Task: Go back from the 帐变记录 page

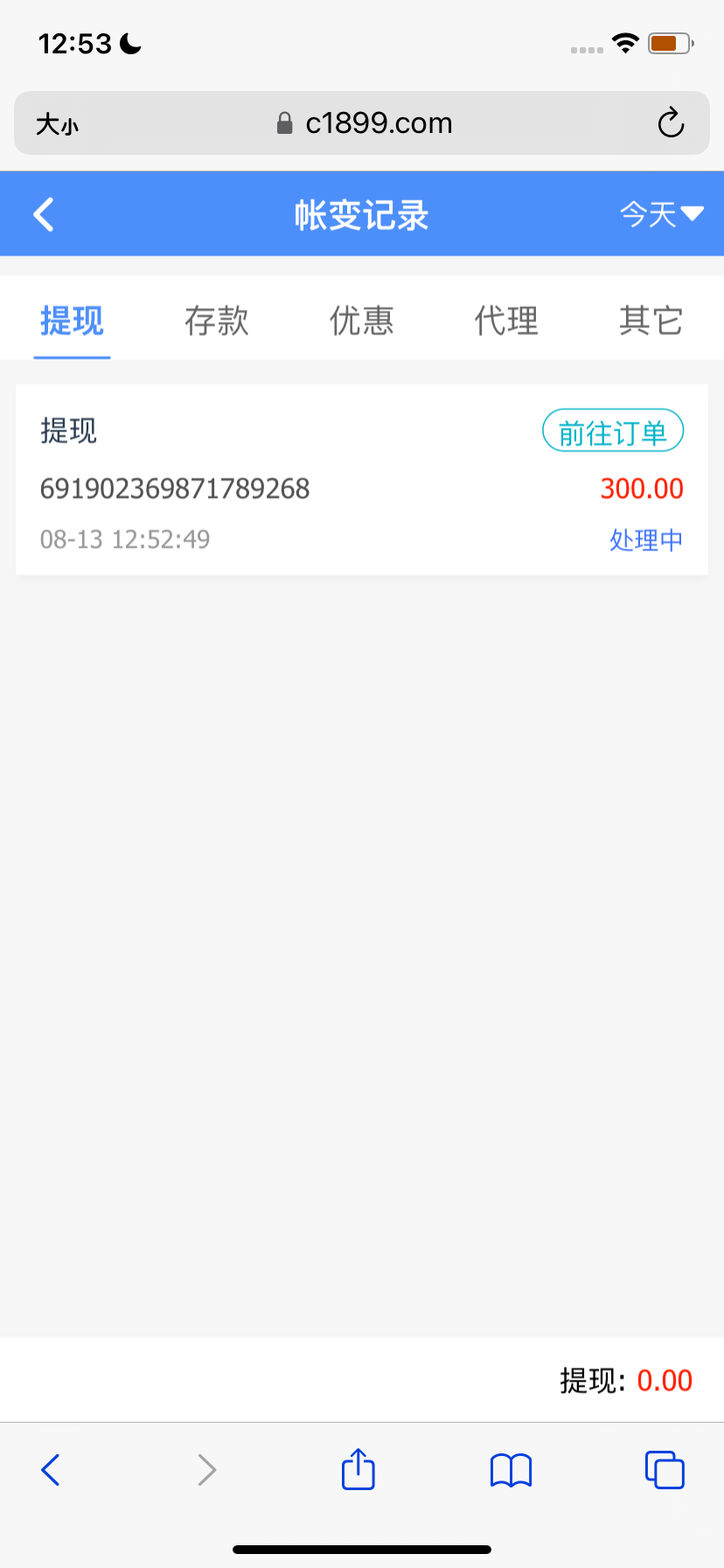Action: (x=44, y=214)
